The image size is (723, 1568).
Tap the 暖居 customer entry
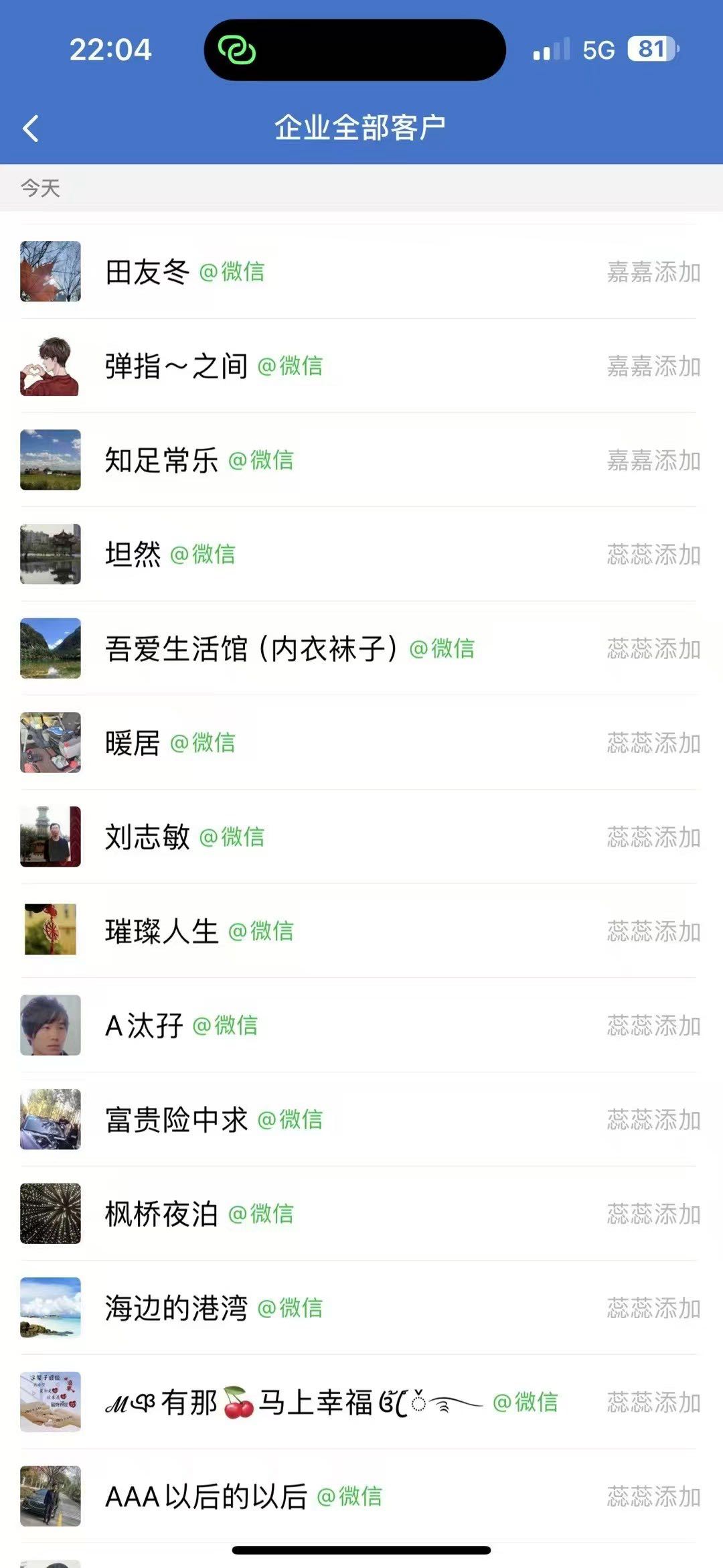(133, 743)
